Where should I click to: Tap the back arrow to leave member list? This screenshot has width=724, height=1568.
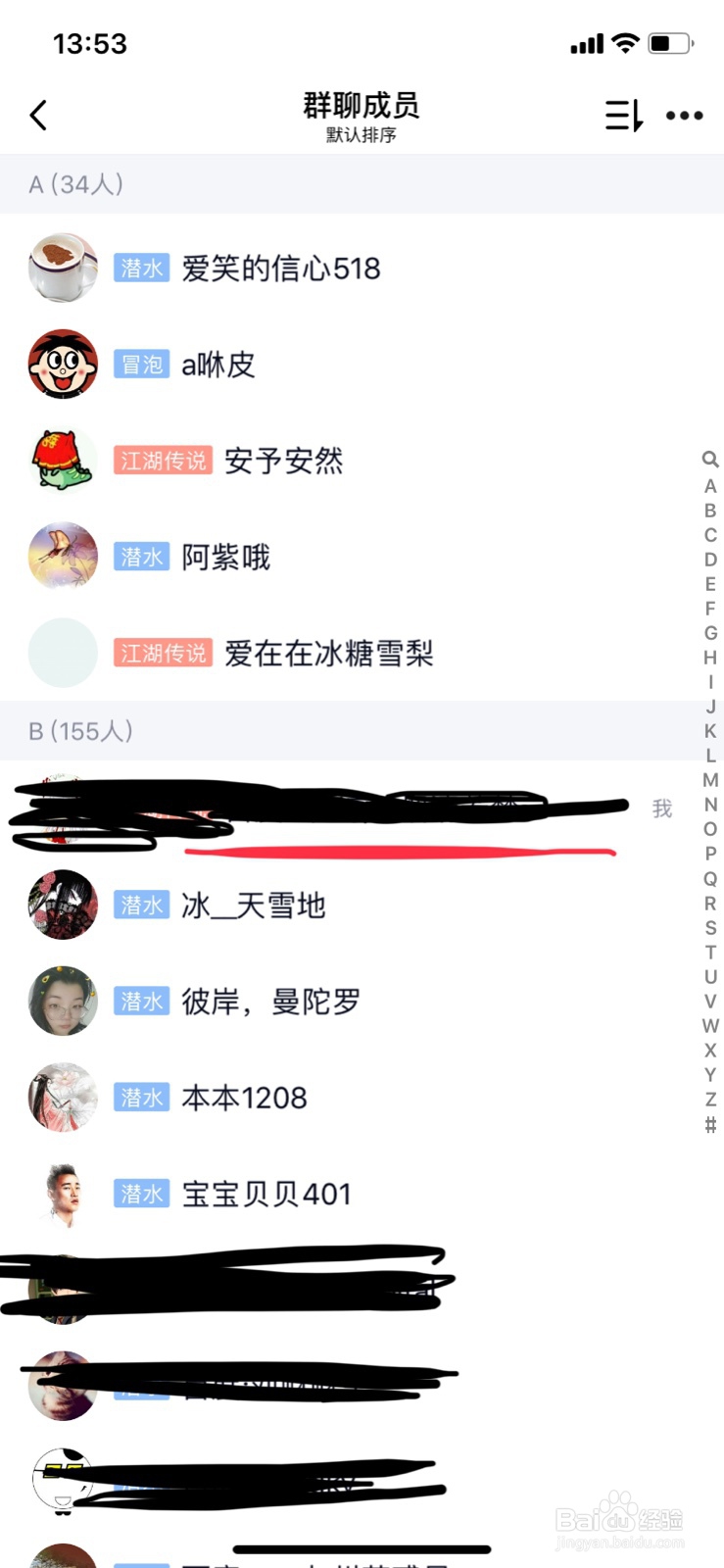(x=38, y=115)
